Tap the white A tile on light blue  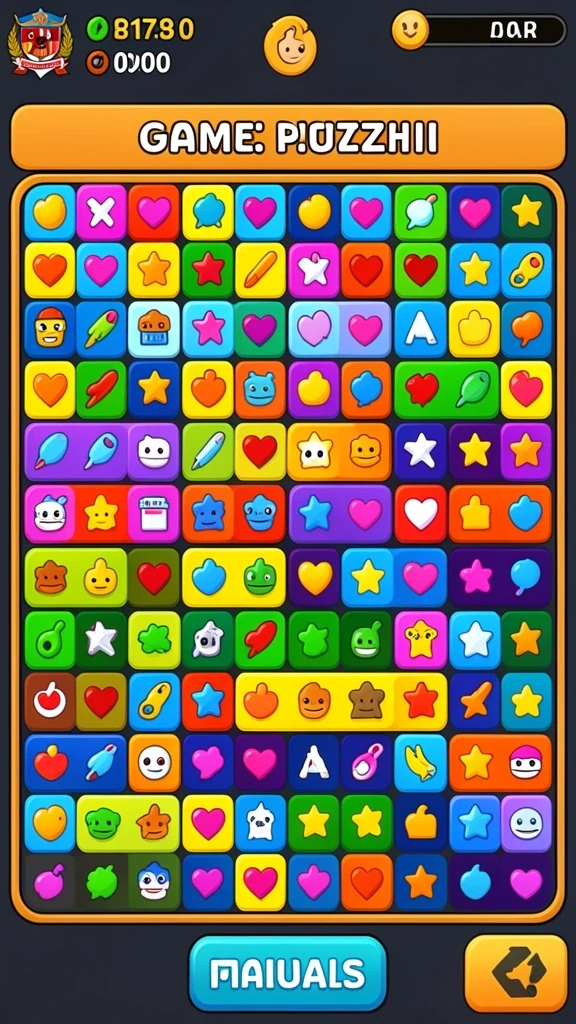point(421,328)
